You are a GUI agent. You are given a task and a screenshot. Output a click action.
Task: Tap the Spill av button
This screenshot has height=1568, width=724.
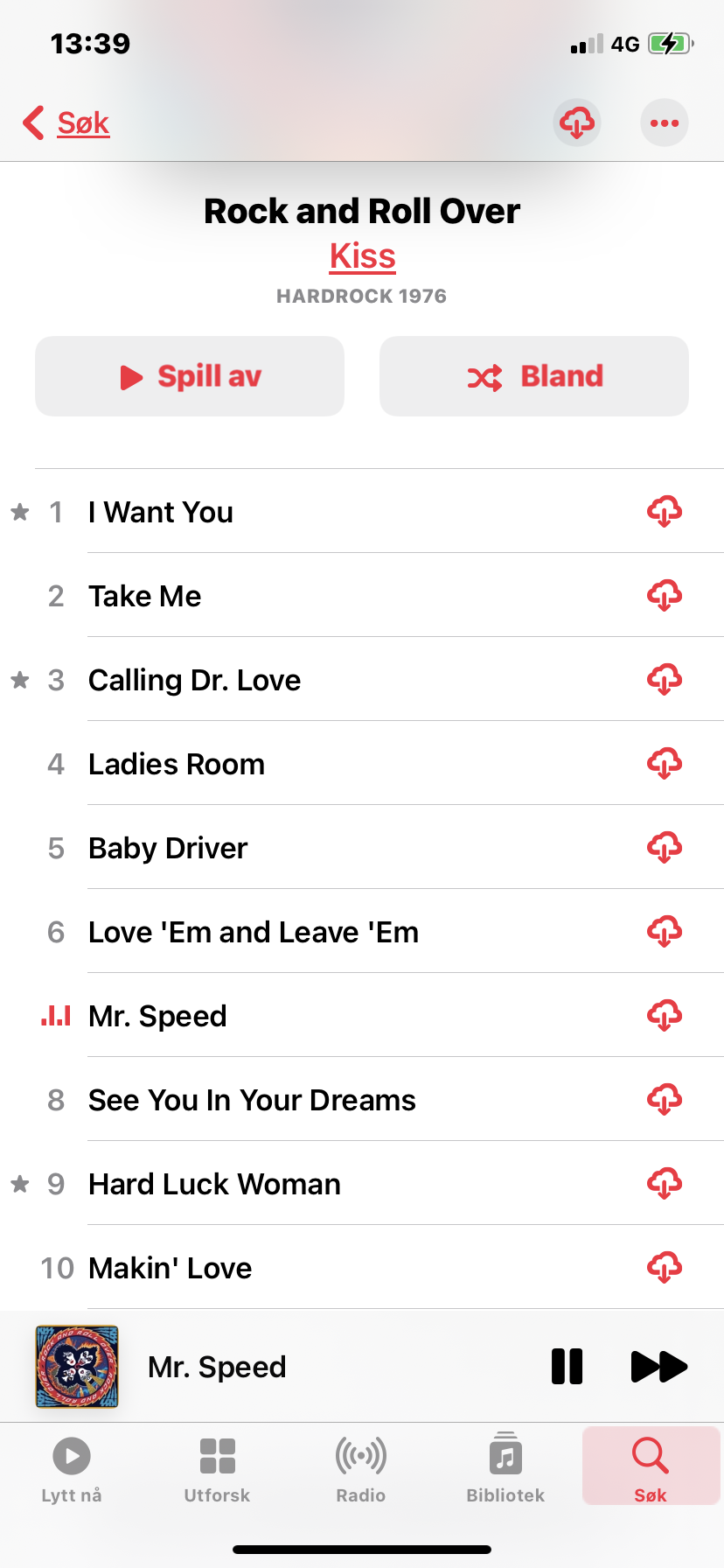(190, 376)
